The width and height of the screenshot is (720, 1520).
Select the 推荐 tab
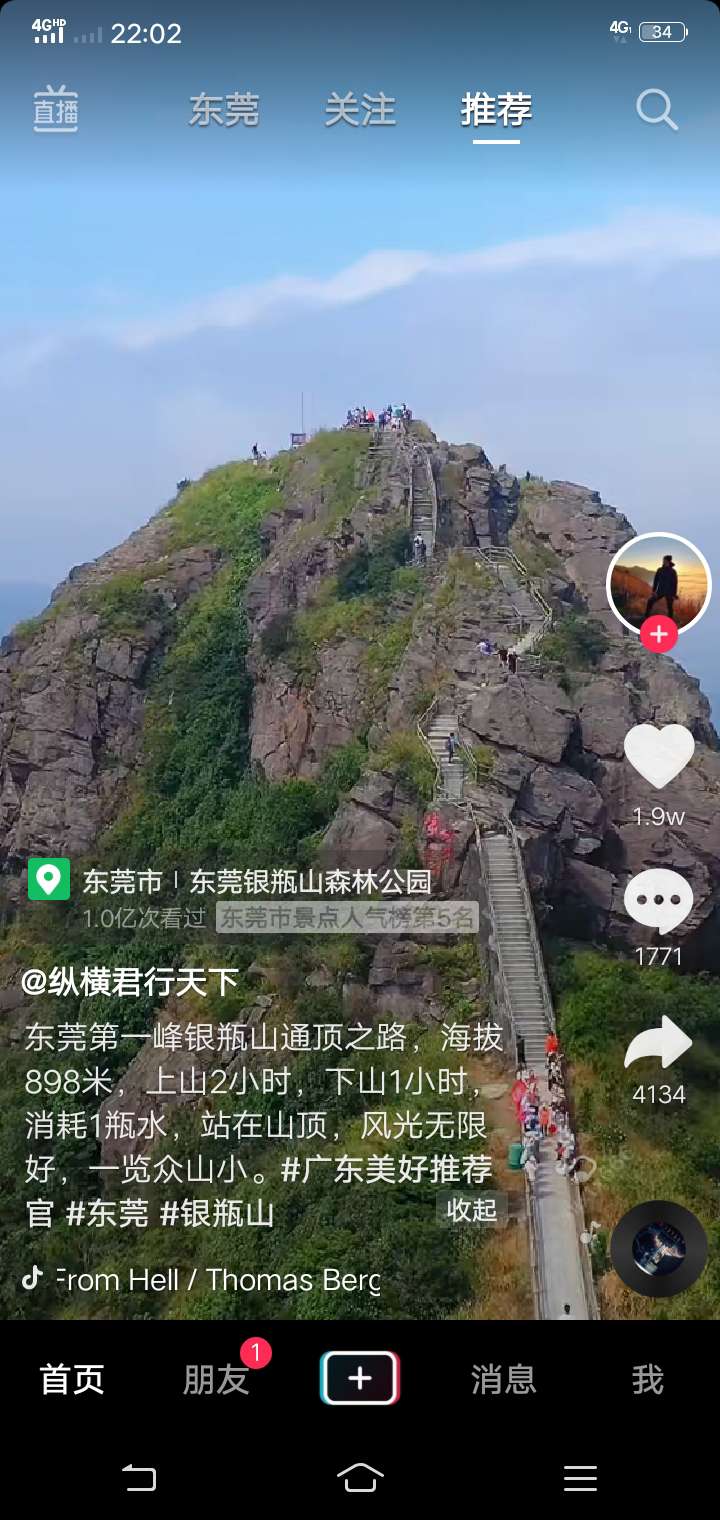496,110
